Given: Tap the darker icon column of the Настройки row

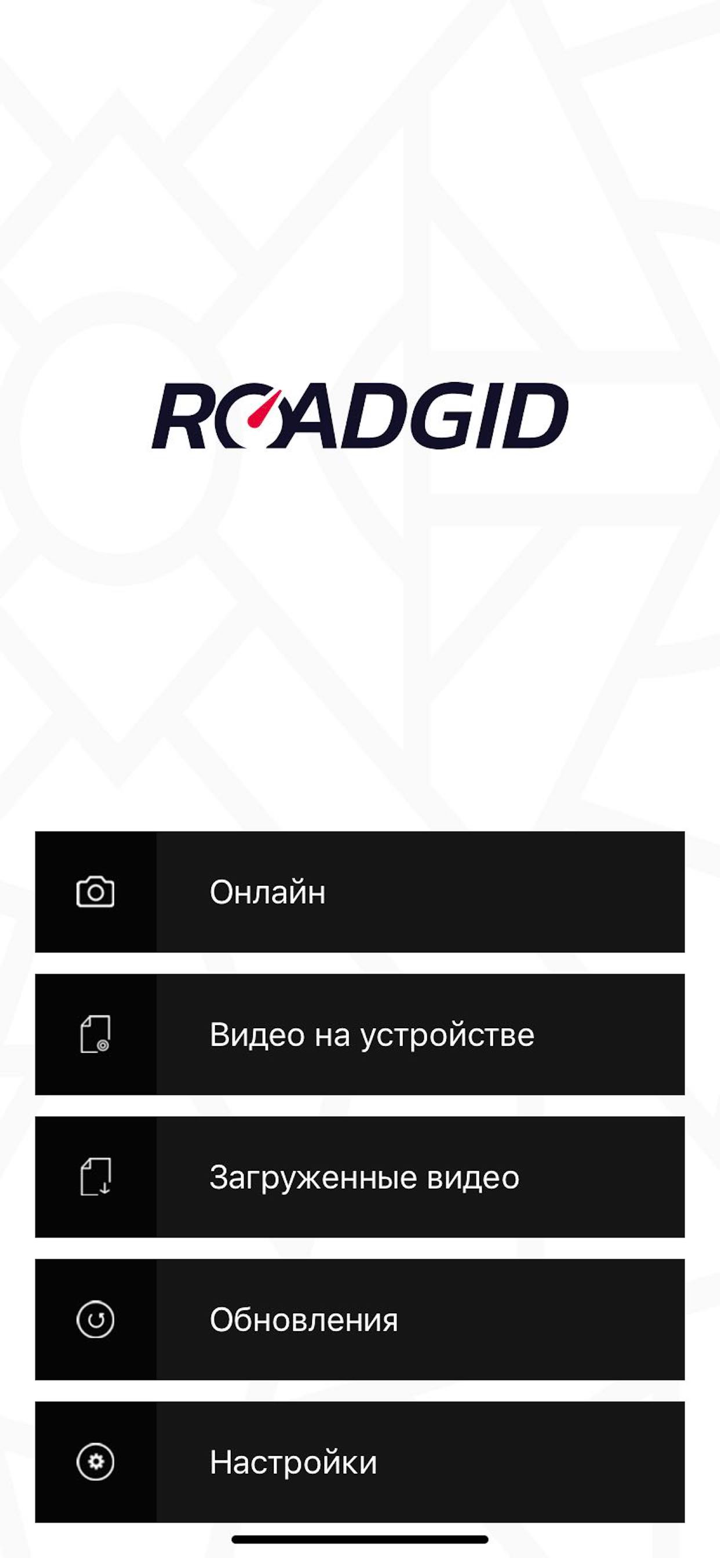Looking at the screenshot, I should (x=95, y=1462).
